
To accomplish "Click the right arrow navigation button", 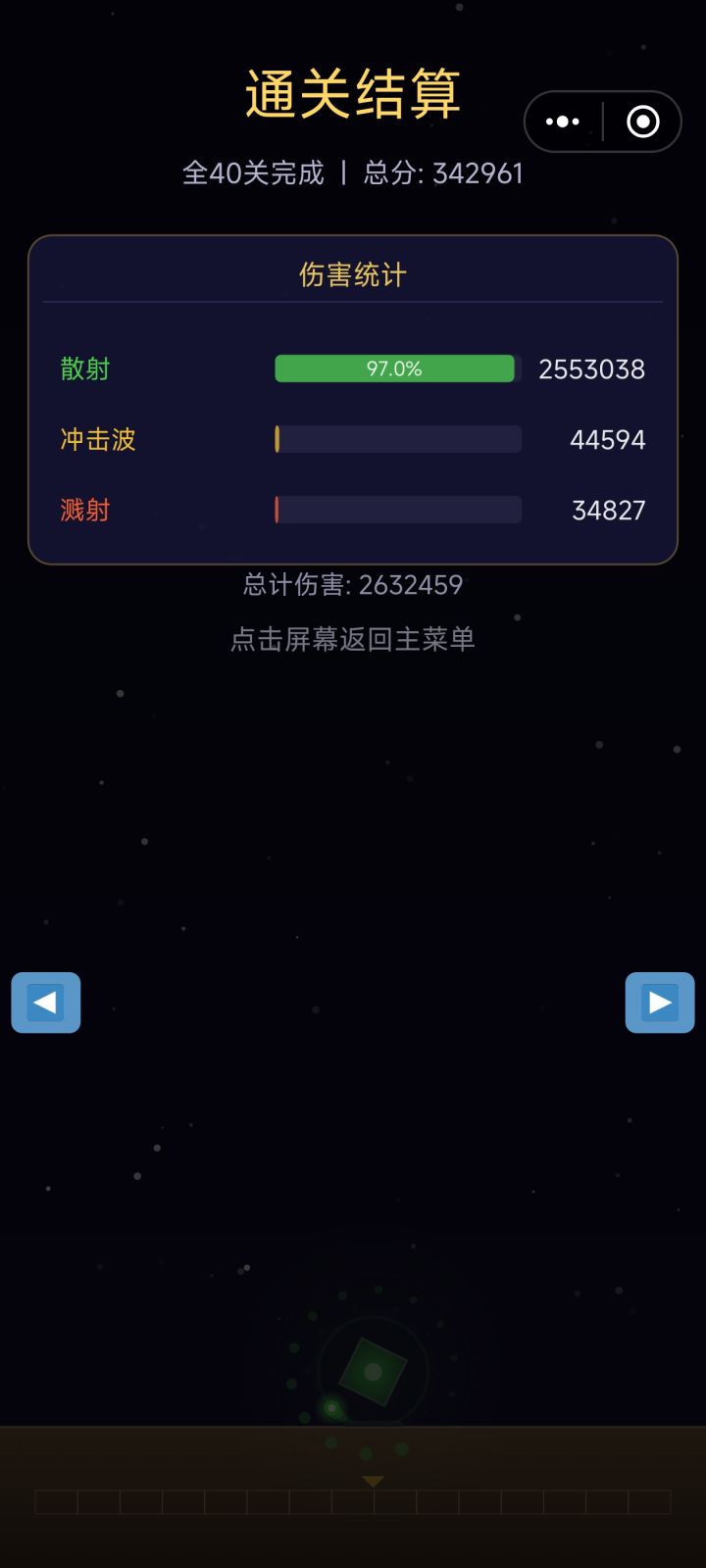I will tap(660, 1003).
